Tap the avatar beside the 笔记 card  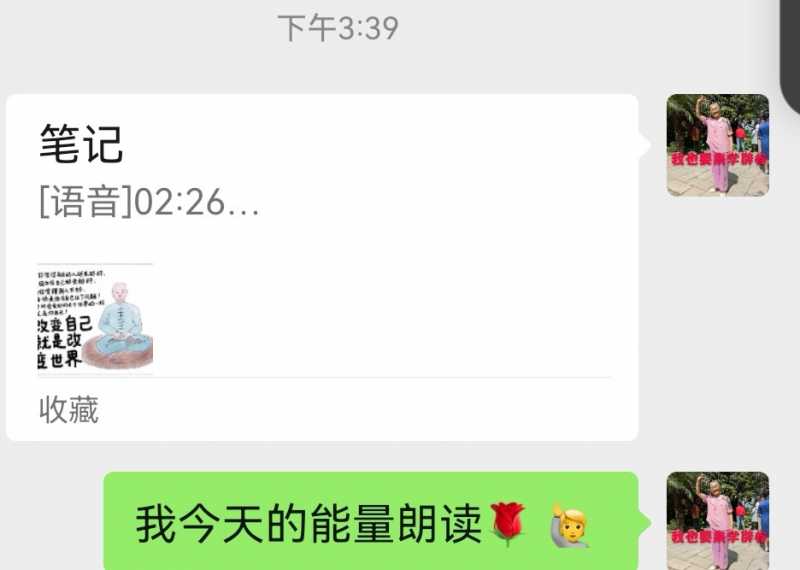(717, 145)
